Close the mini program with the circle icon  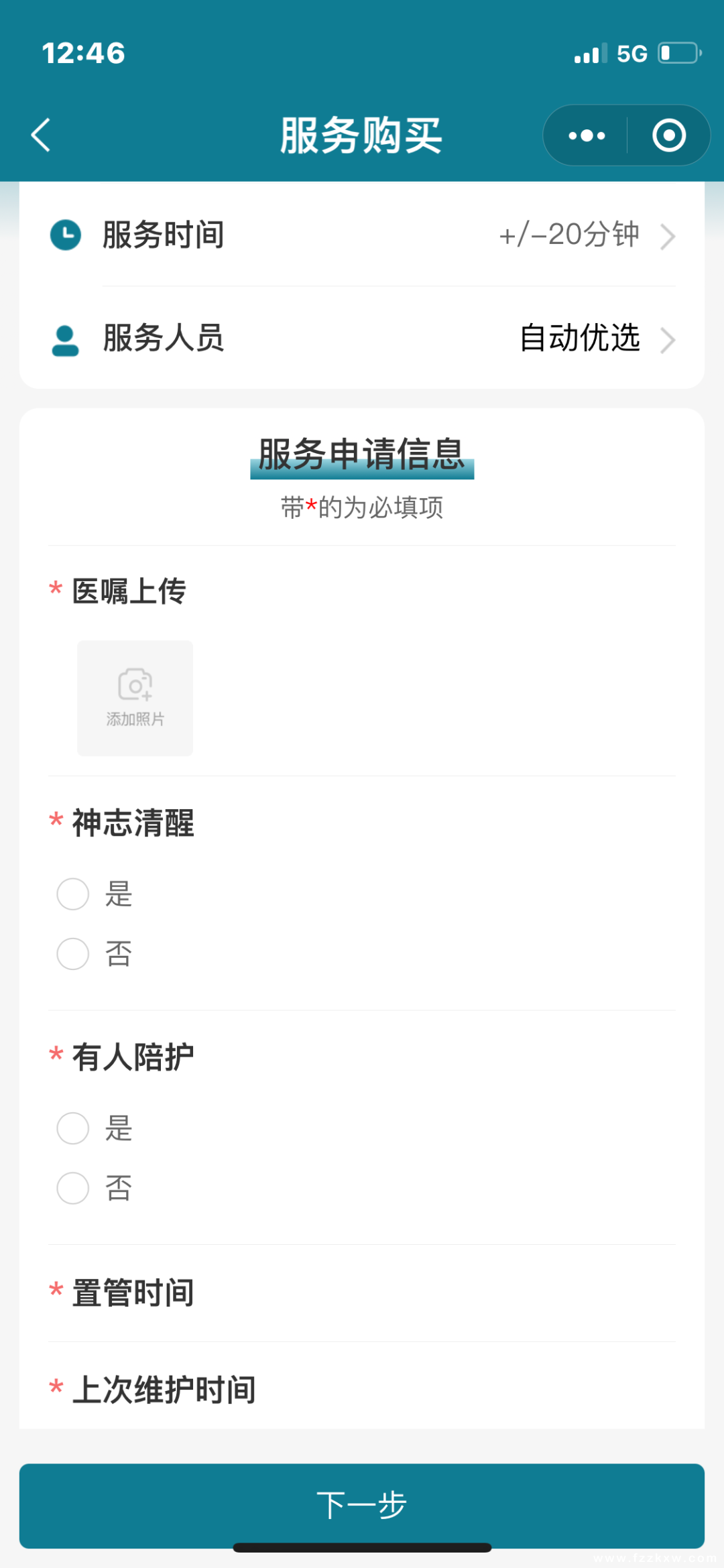point(669,135)
